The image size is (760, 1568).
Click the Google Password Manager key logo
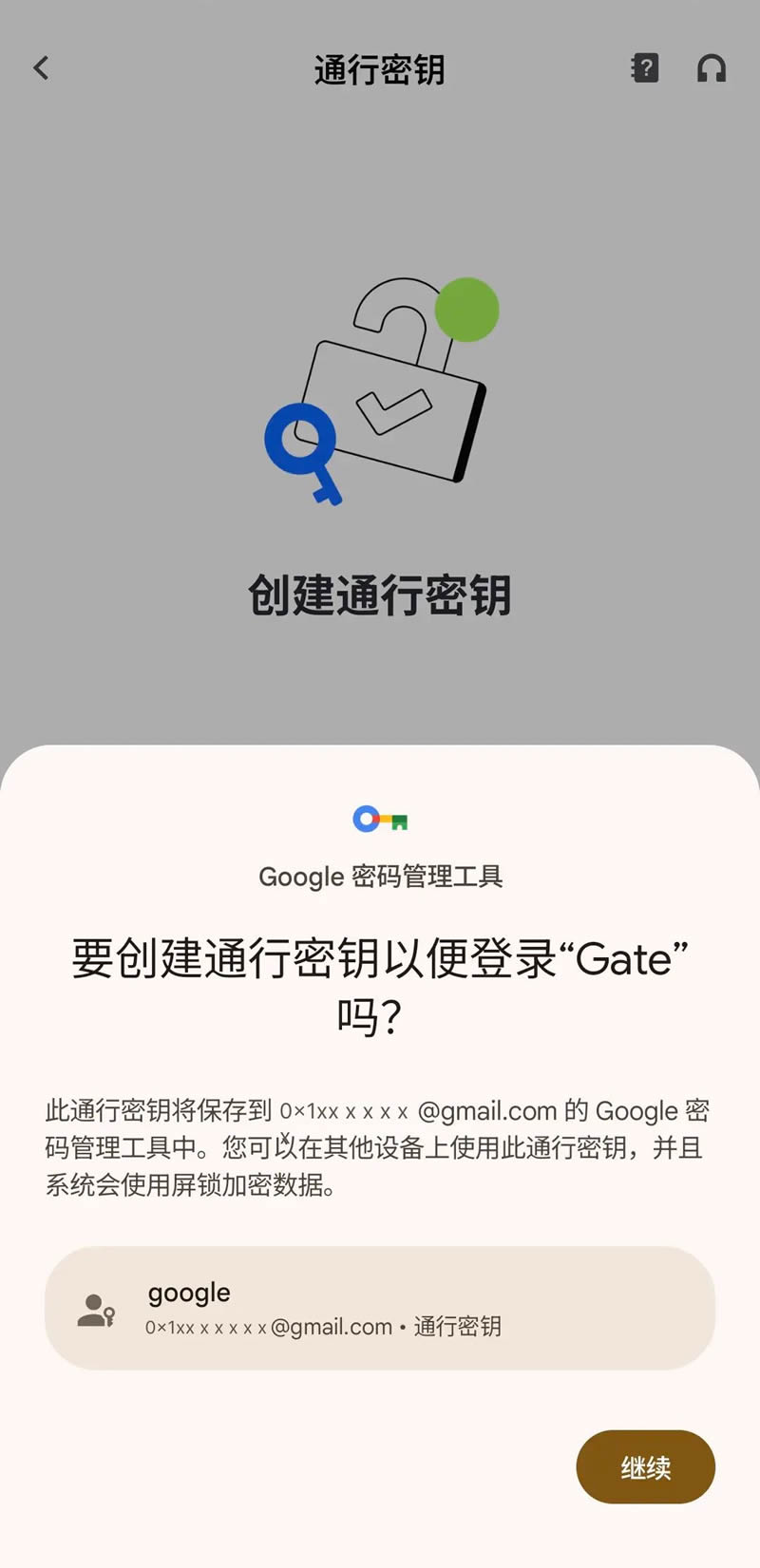(380, 818)
